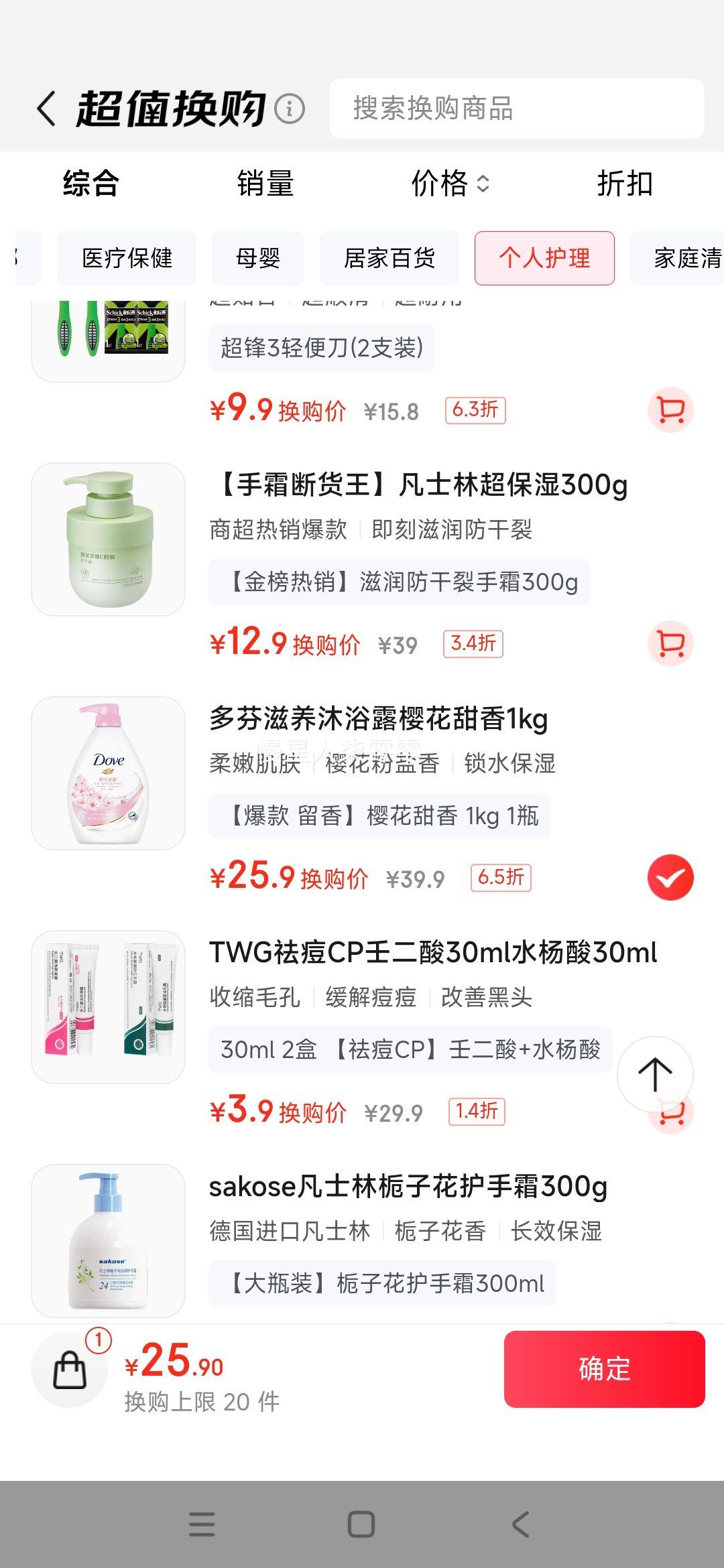Tap the 搜索换购商品 search field

[x=516, y=109]
